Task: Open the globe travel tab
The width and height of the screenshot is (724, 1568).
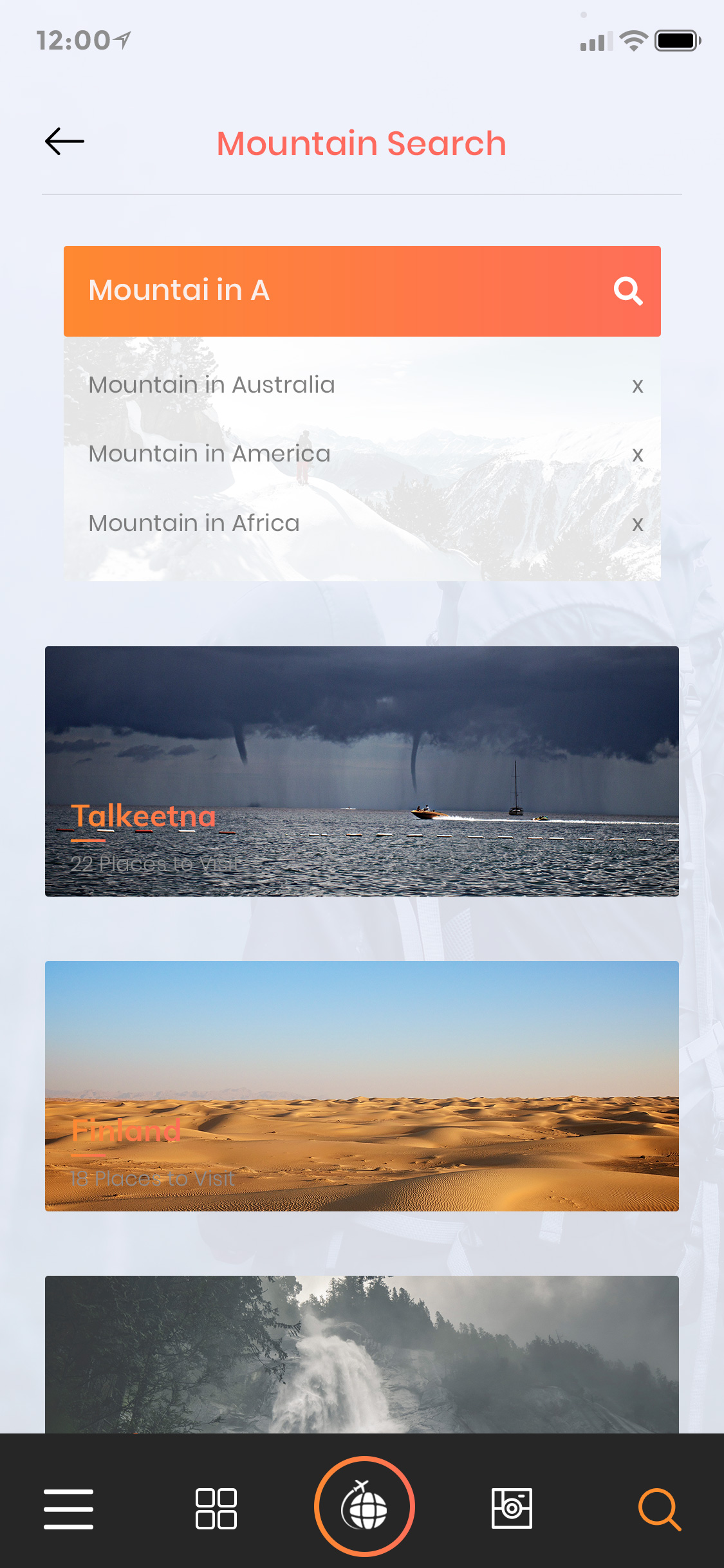Action: tap(364, 1507)
